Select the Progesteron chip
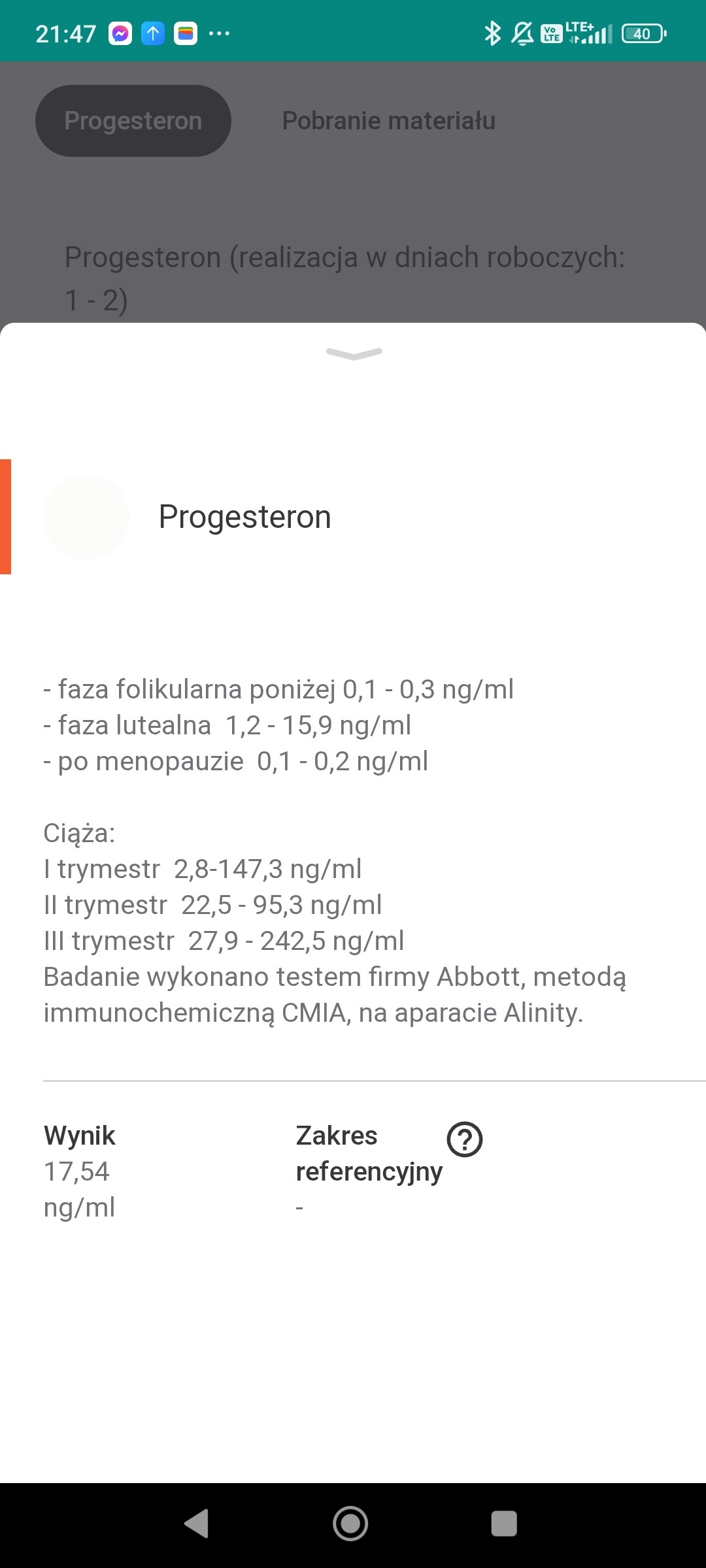This screenshot has width=706, height=1568. click(133, 121)
